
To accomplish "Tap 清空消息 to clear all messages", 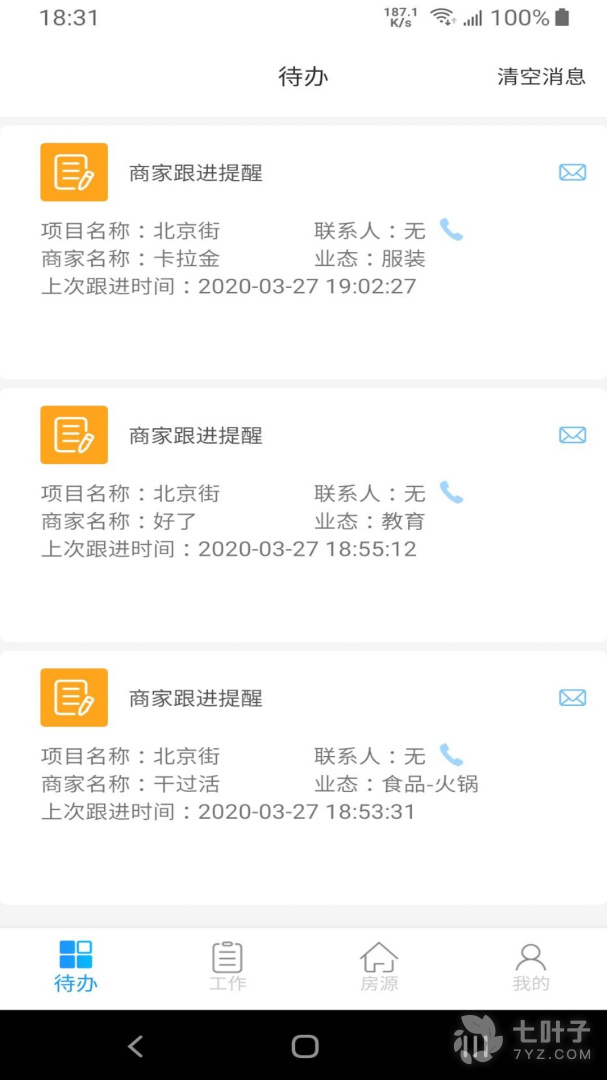I will pyautogui.click(x=541, y=77).
